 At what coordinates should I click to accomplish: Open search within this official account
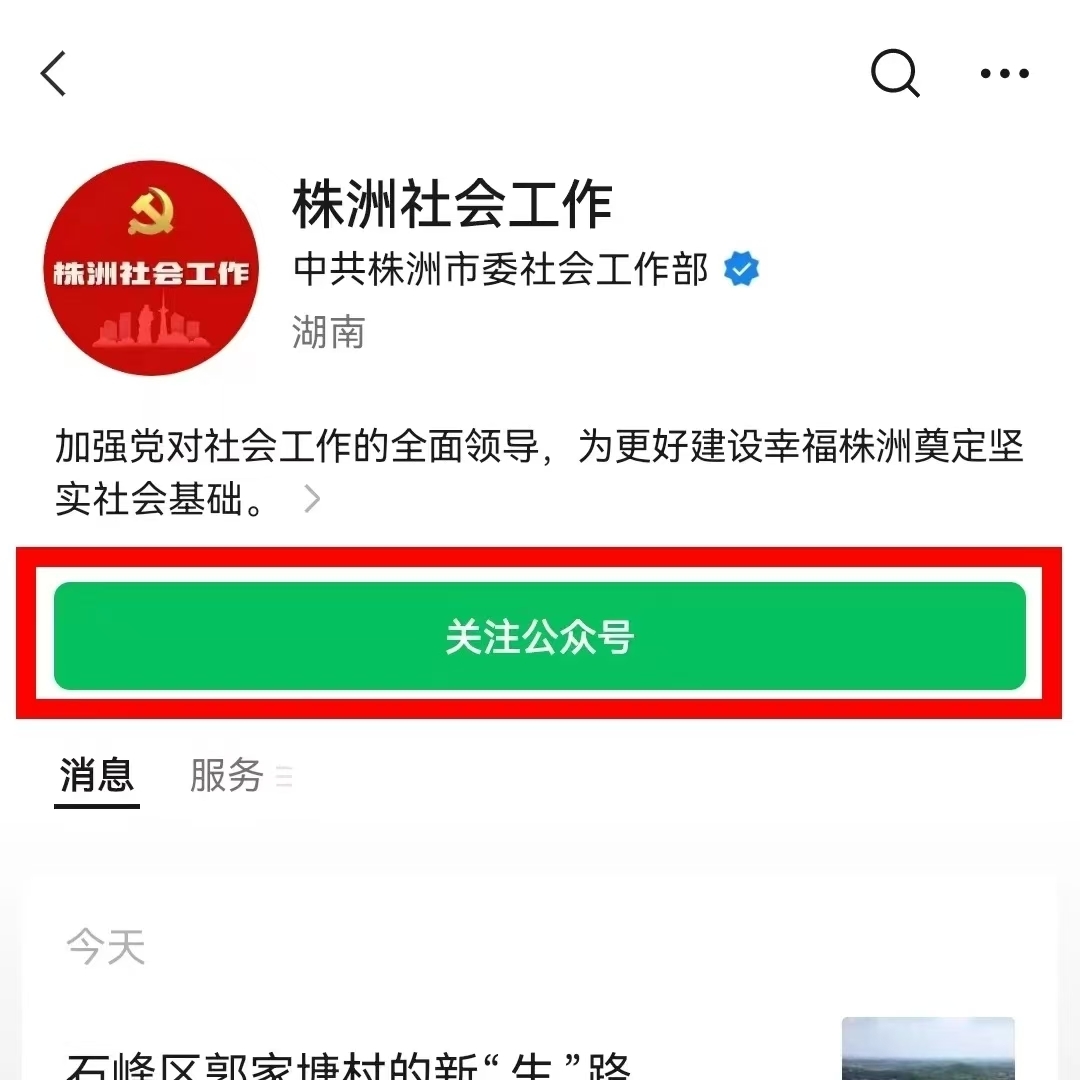click(894, 73)
